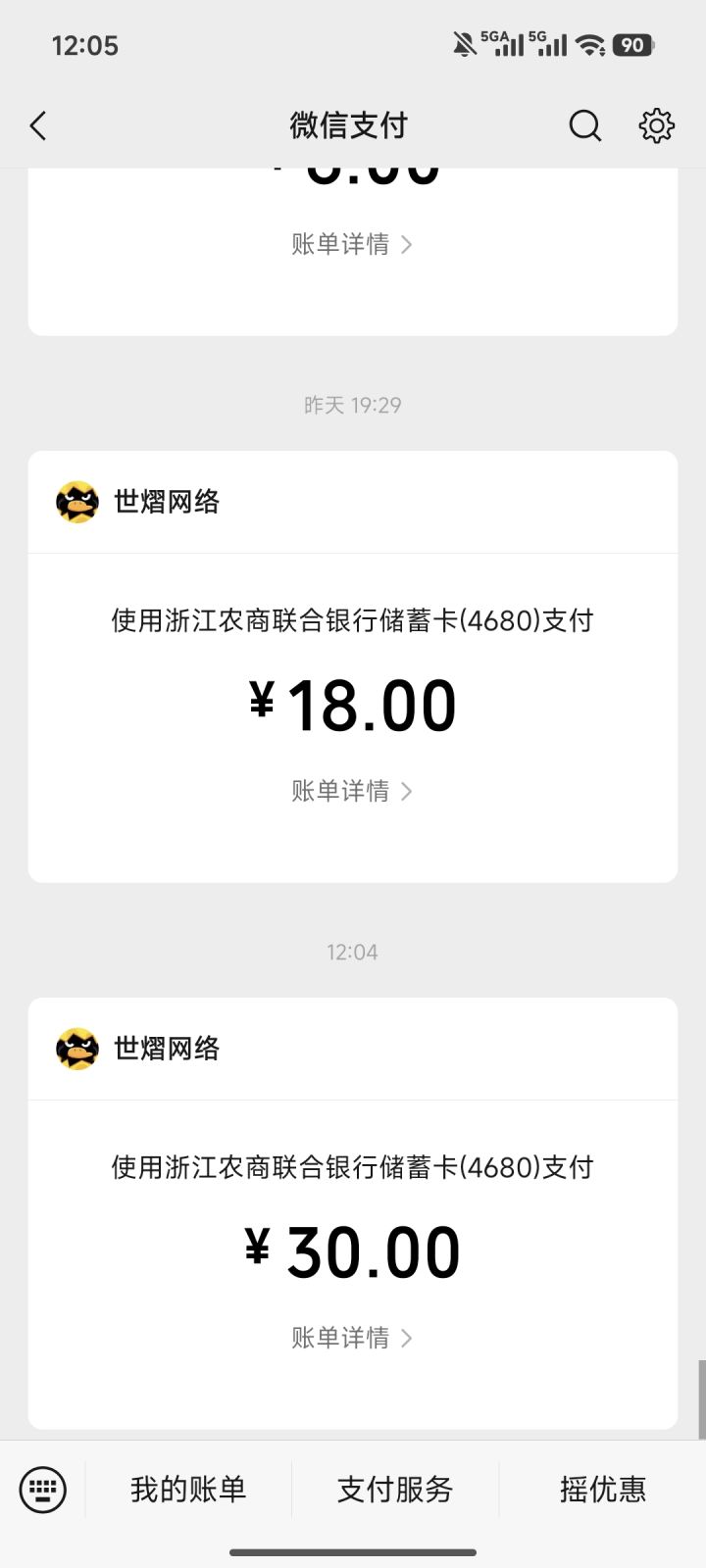Tap the battery indicator showing 90
The image size is (706, 1568).
632,44
